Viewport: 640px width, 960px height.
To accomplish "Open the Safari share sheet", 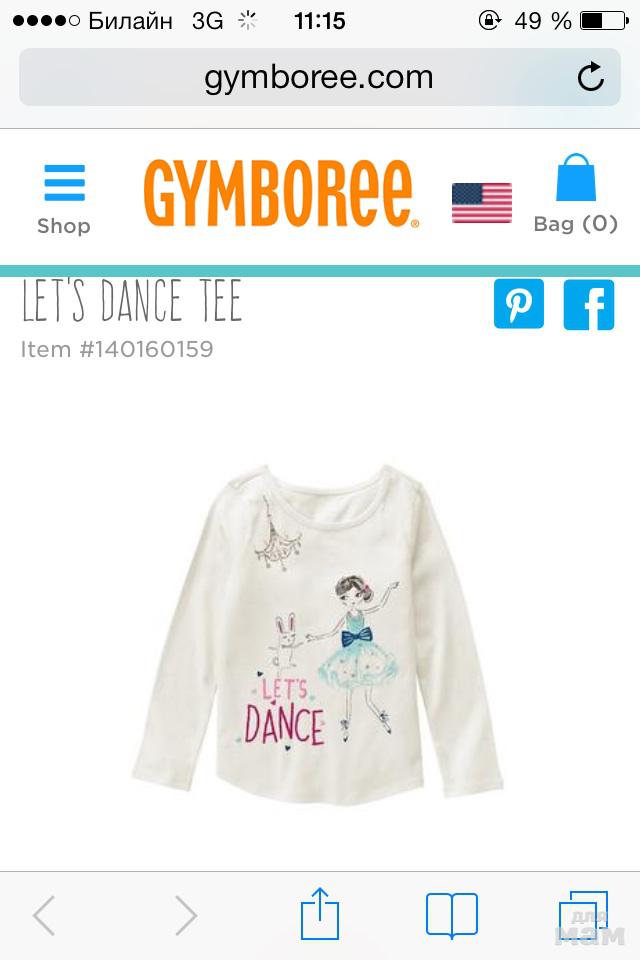I will [x=320, y=914].
